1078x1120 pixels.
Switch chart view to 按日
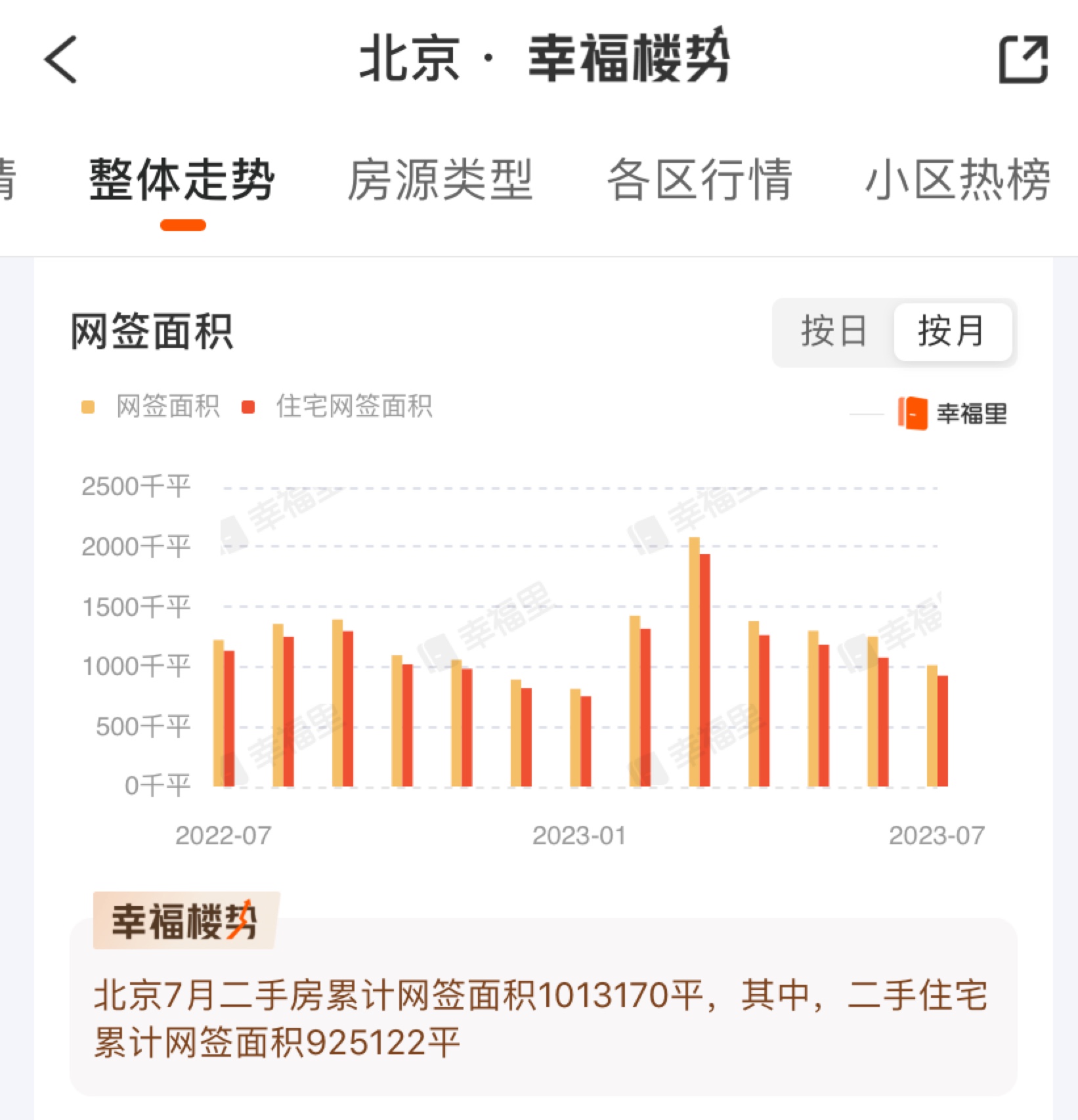[833, 332]
